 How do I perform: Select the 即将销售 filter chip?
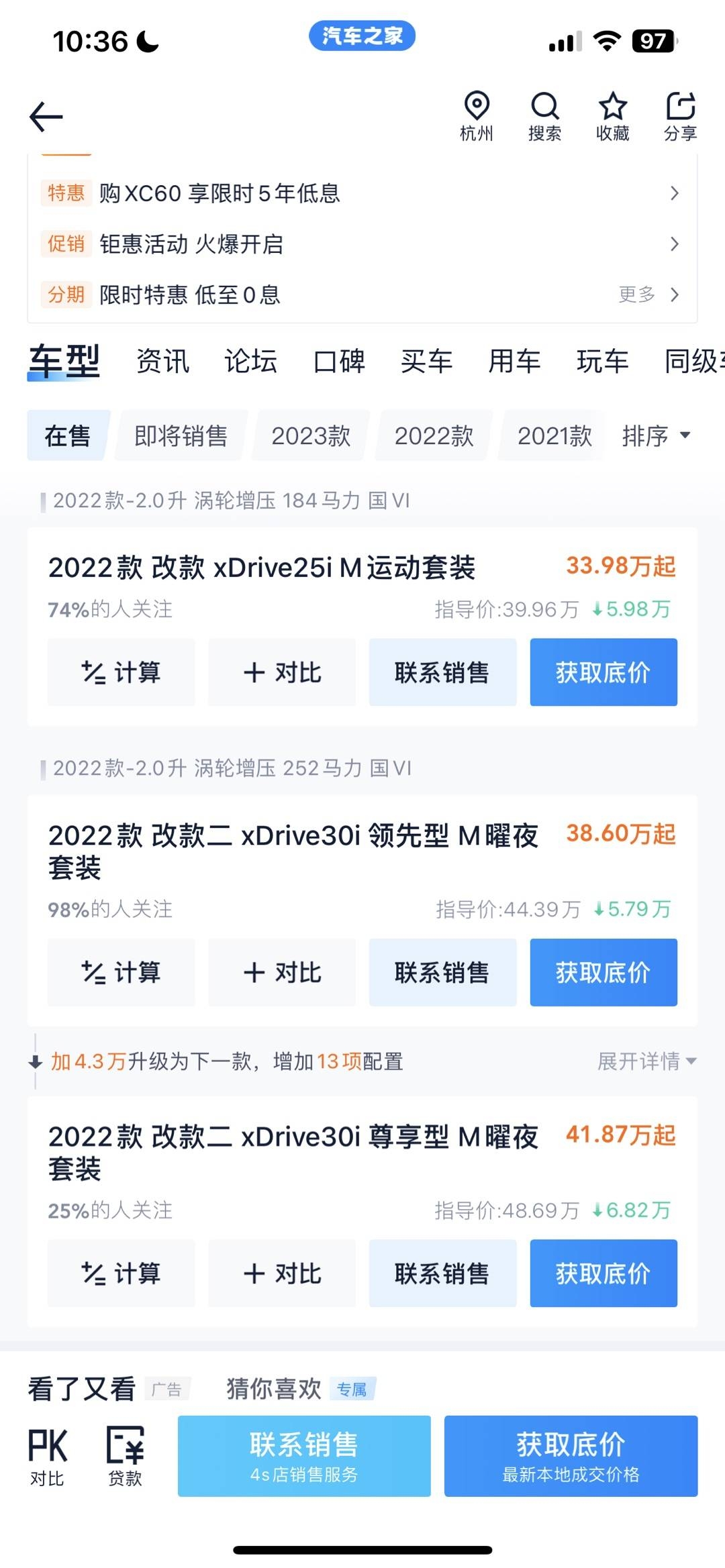coord(181,436)
